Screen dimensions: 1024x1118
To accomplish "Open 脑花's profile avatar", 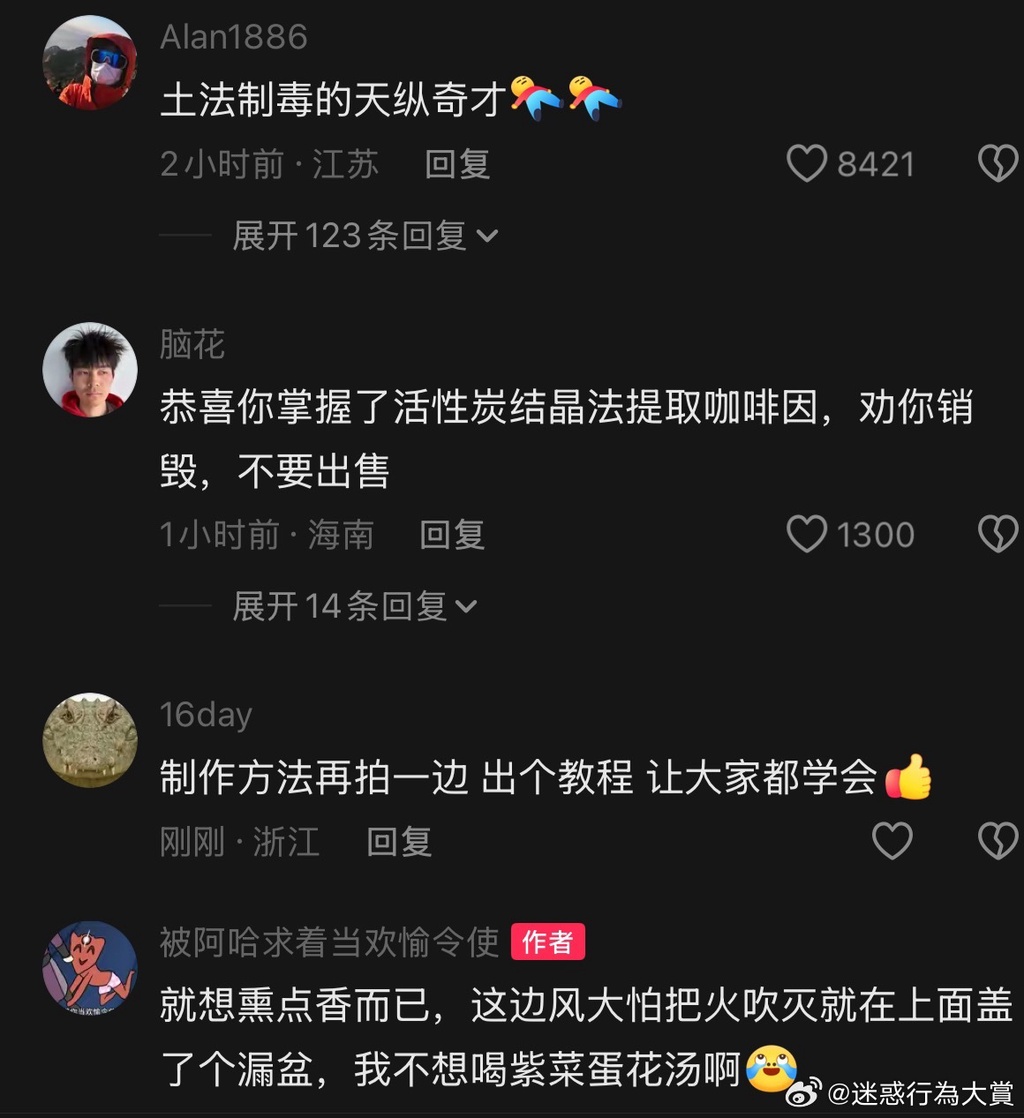I will click(x=90, y=370).
